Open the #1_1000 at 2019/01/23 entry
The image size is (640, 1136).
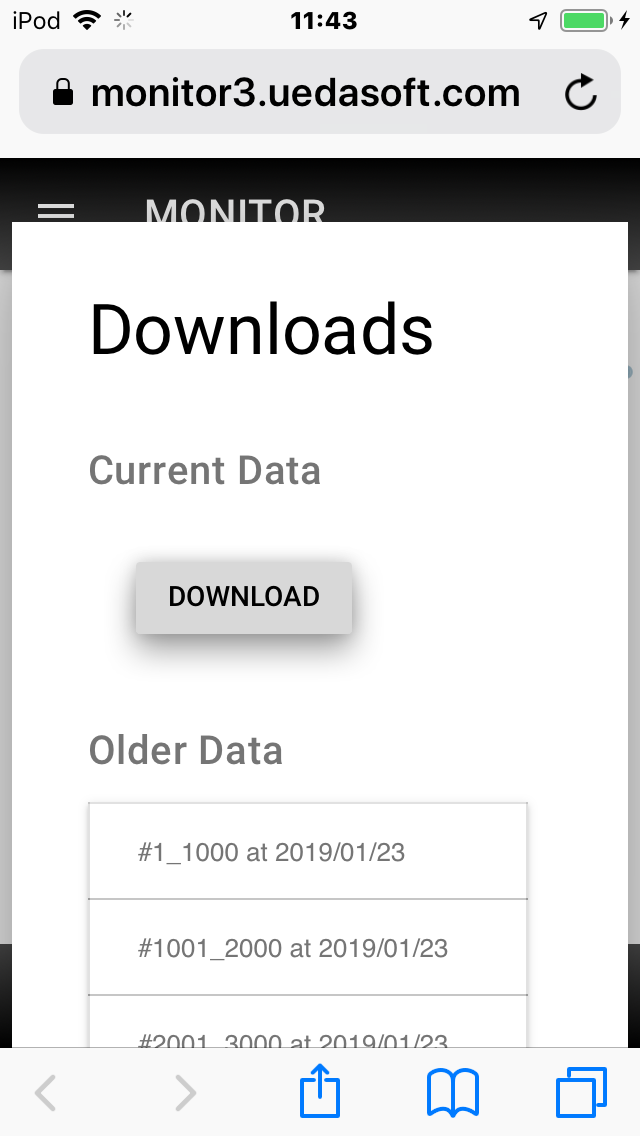coord(308,851)
